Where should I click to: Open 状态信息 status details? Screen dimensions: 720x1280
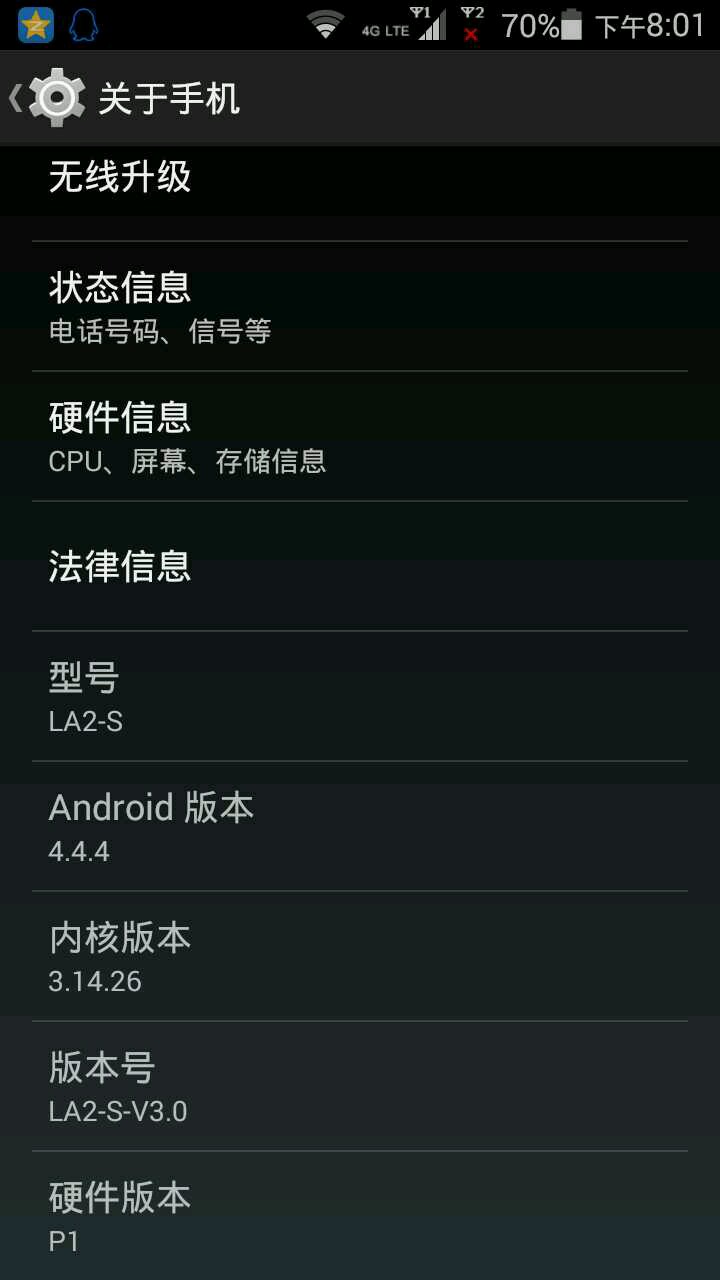tap(360, 306)
